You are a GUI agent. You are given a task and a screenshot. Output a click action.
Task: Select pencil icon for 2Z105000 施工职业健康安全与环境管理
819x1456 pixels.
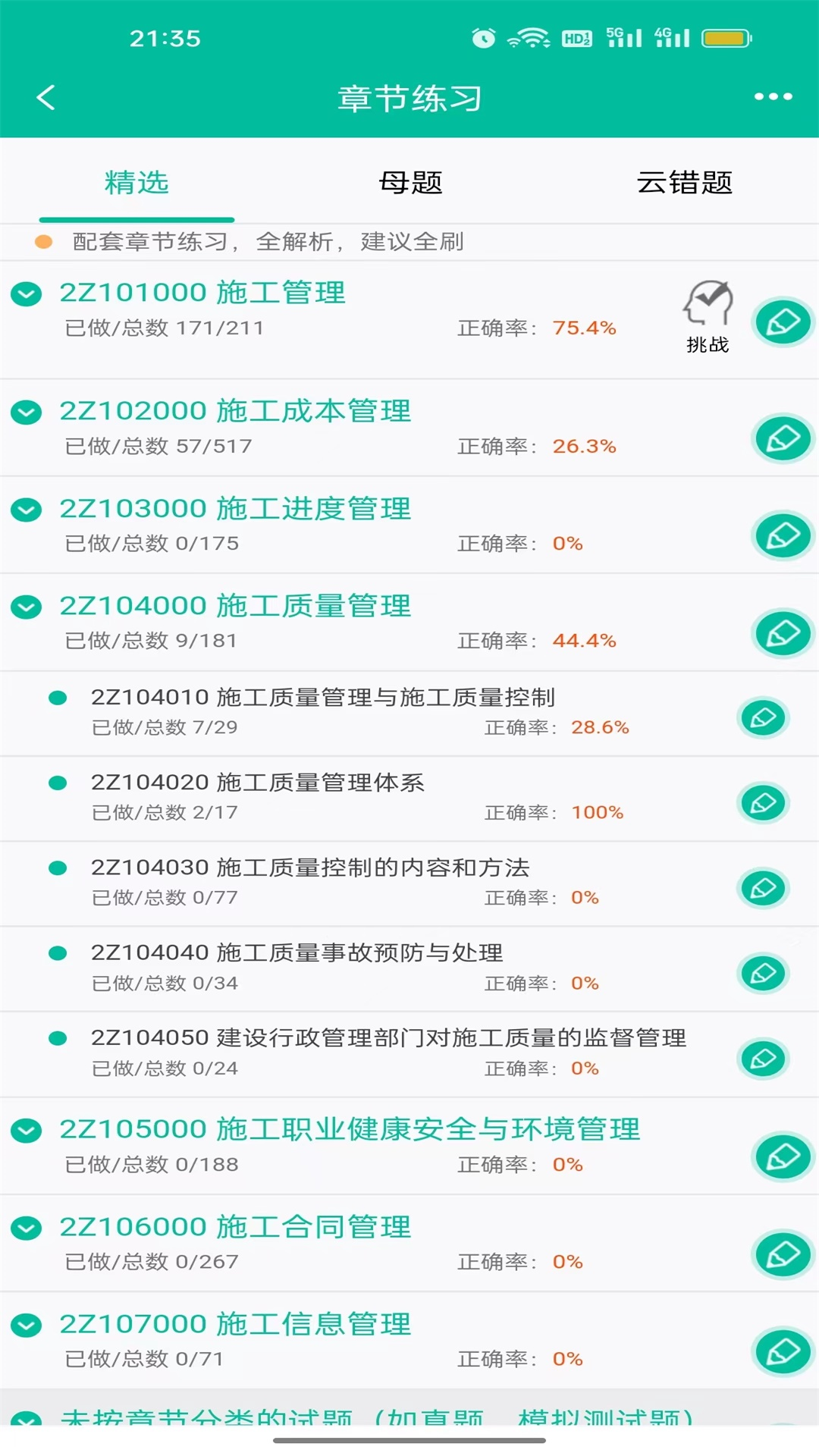(783, 1156)
